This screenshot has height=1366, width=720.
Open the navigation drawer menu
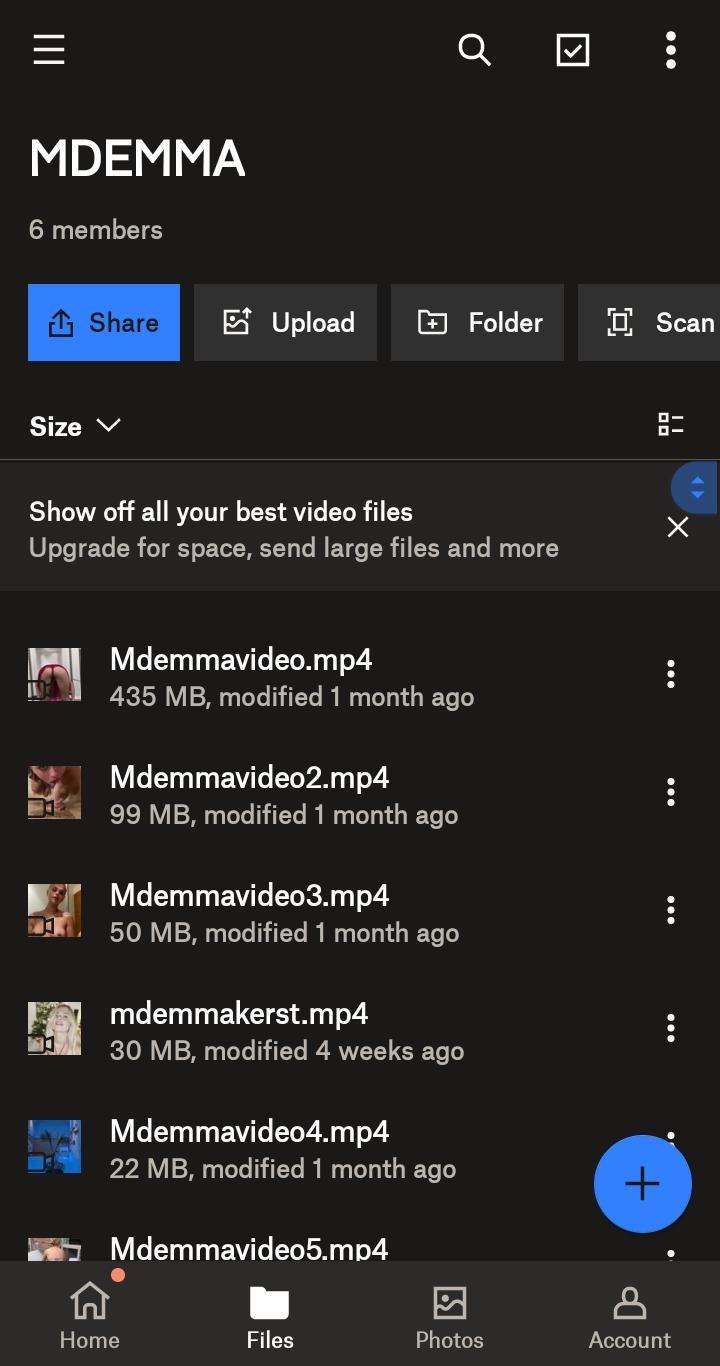pyautogui.click(x=48, y=50)
